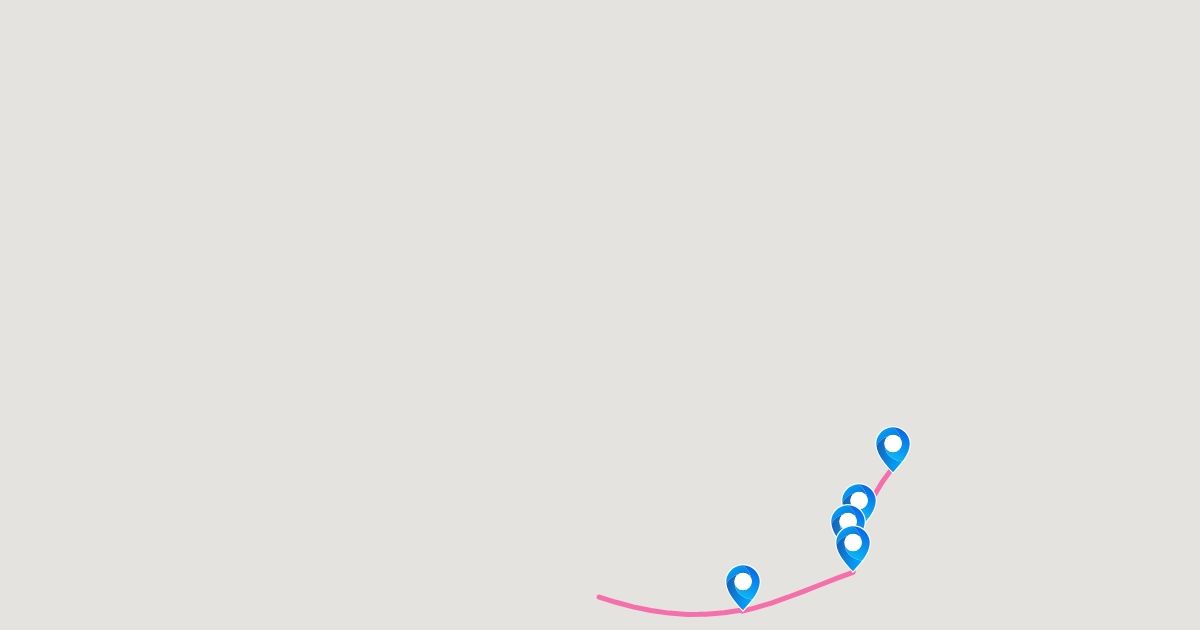This screenshot has height=630, width=1200.
Task: Select the uppermost map pin at the route's end
Action: point(893,446)
